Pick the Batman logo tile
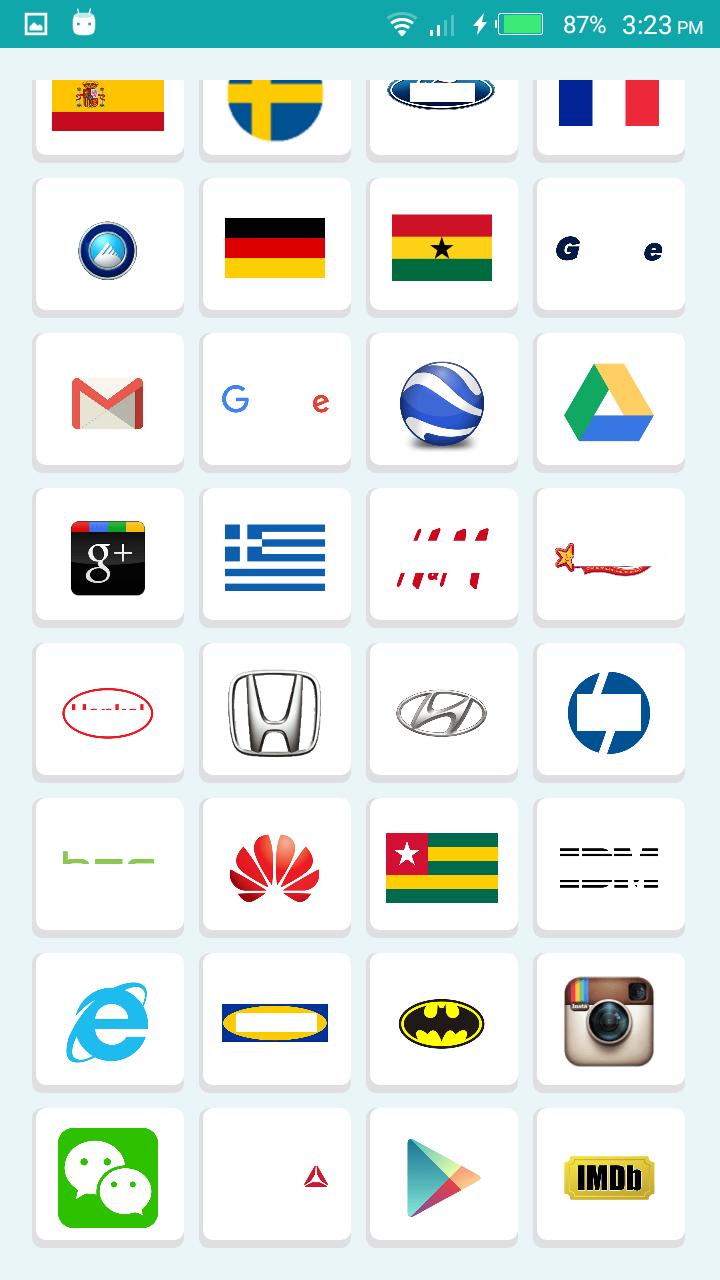Image resolution: width=720 pixels, height=1280 pixels. [x=442, y=1022]
